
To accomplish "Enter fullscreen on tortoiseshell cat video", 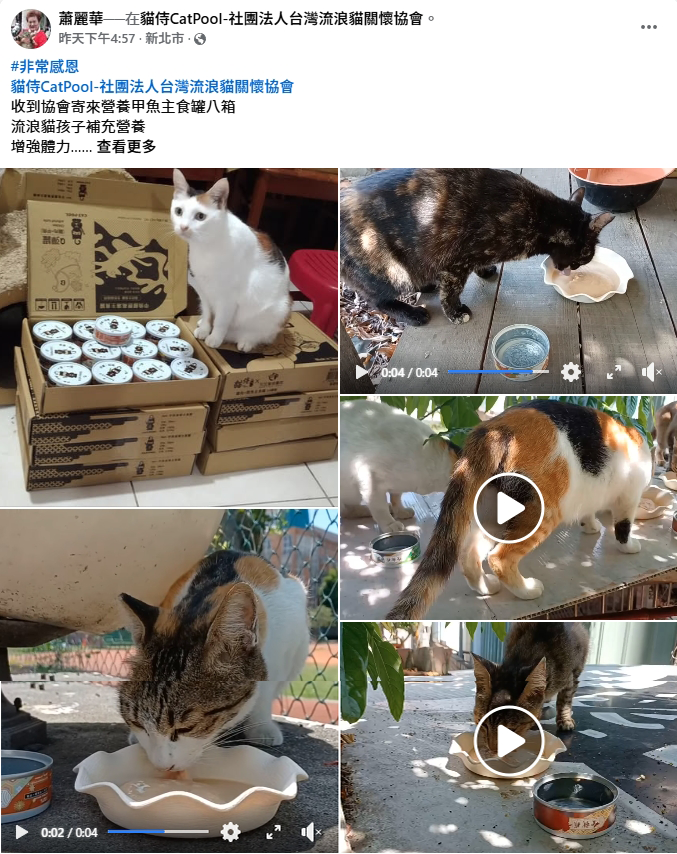I will (x=613, y=372).
